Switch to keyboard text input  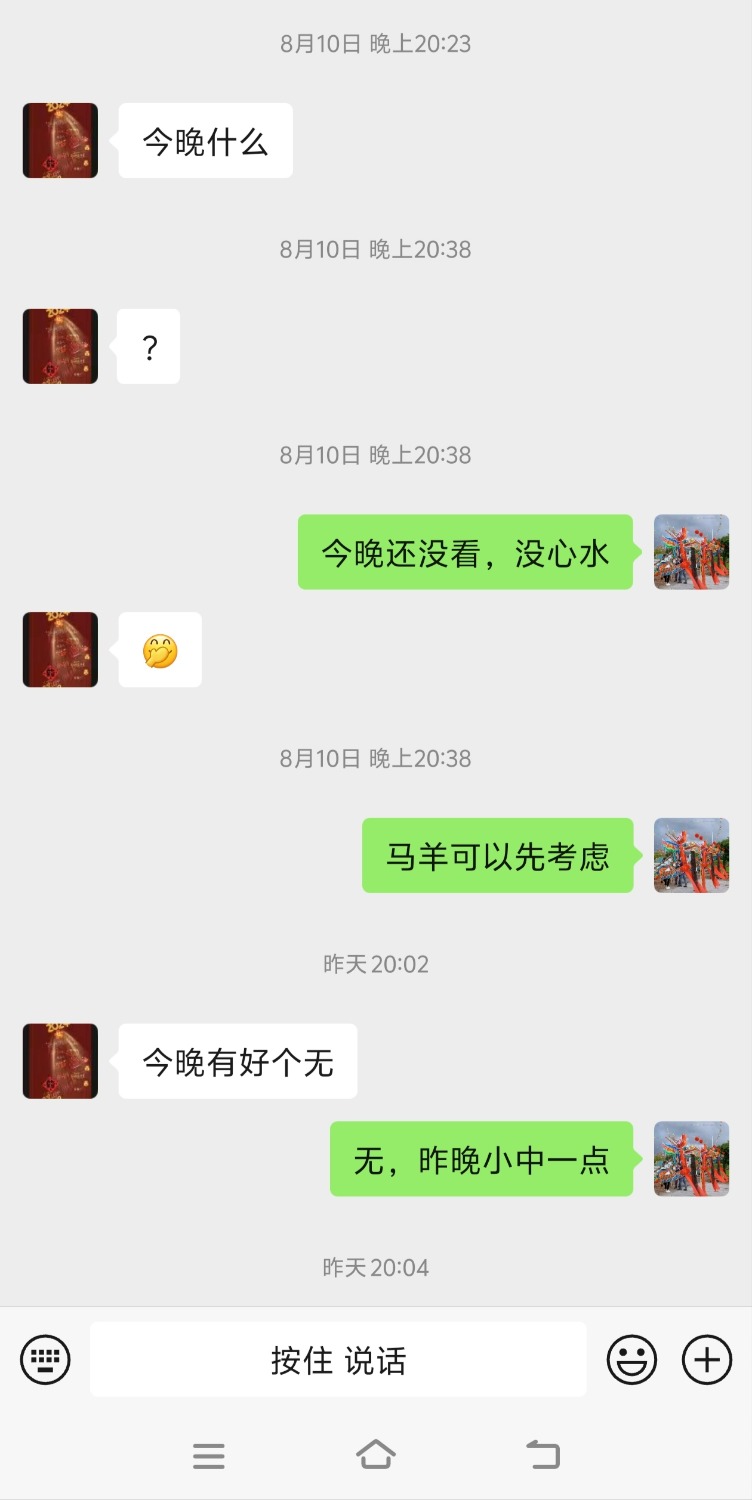[46, 1360]
